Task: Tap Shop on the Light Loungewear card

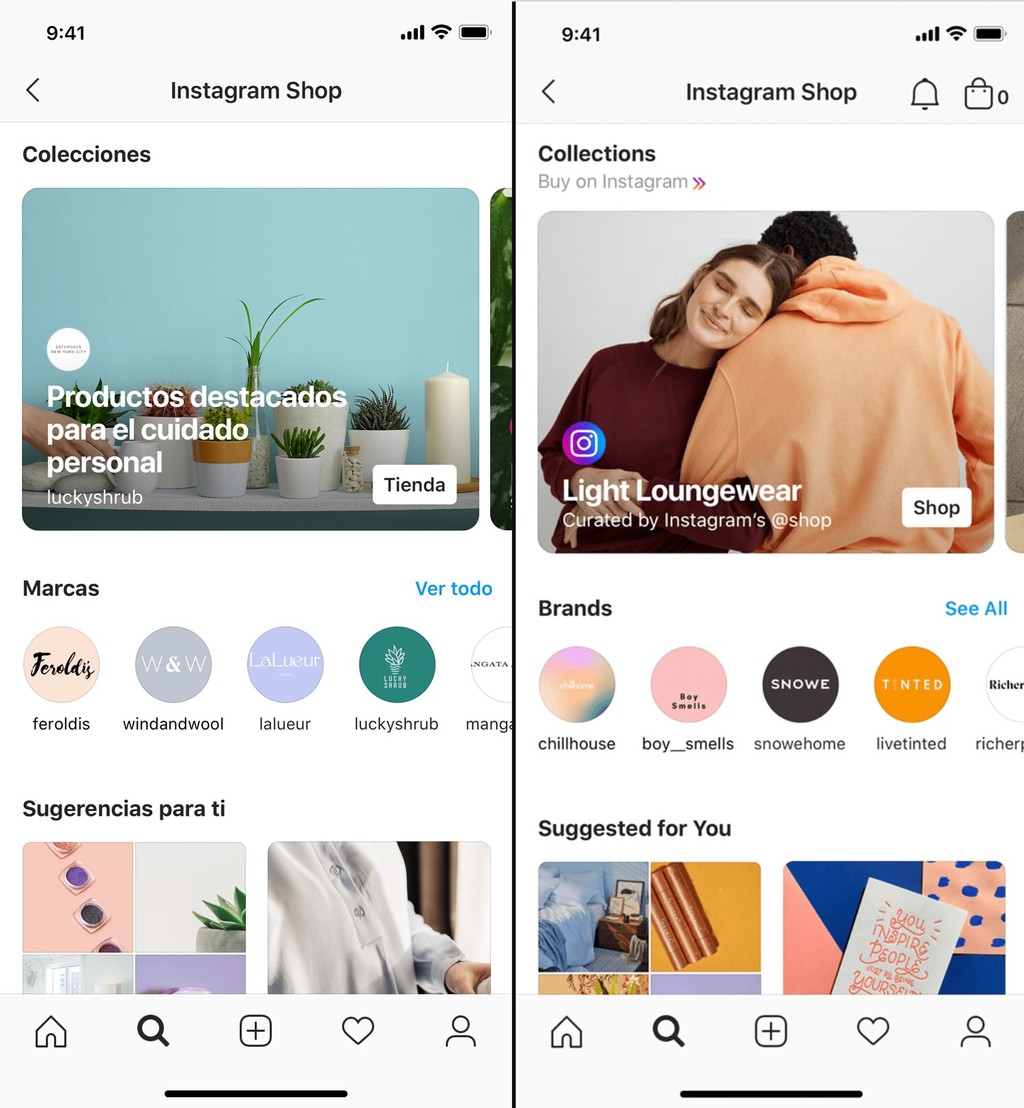Action: click(935, 508)
